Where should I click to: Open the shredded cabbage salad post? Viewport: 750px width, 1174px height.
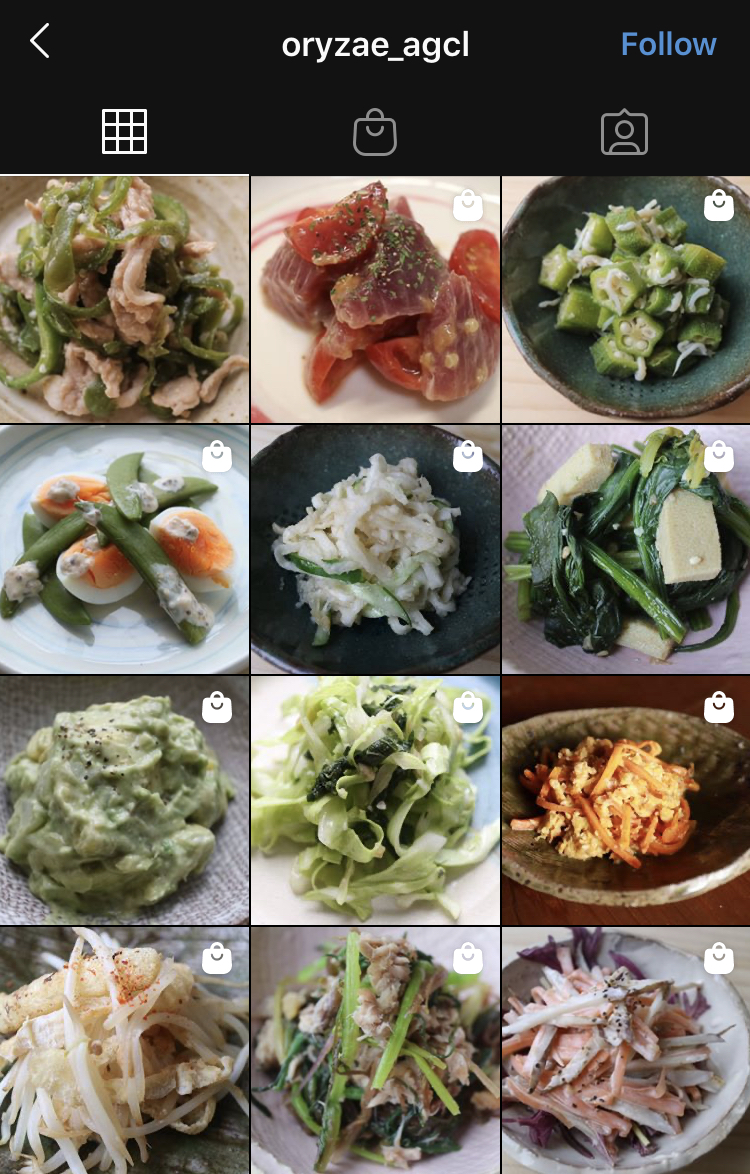point(375,800)
